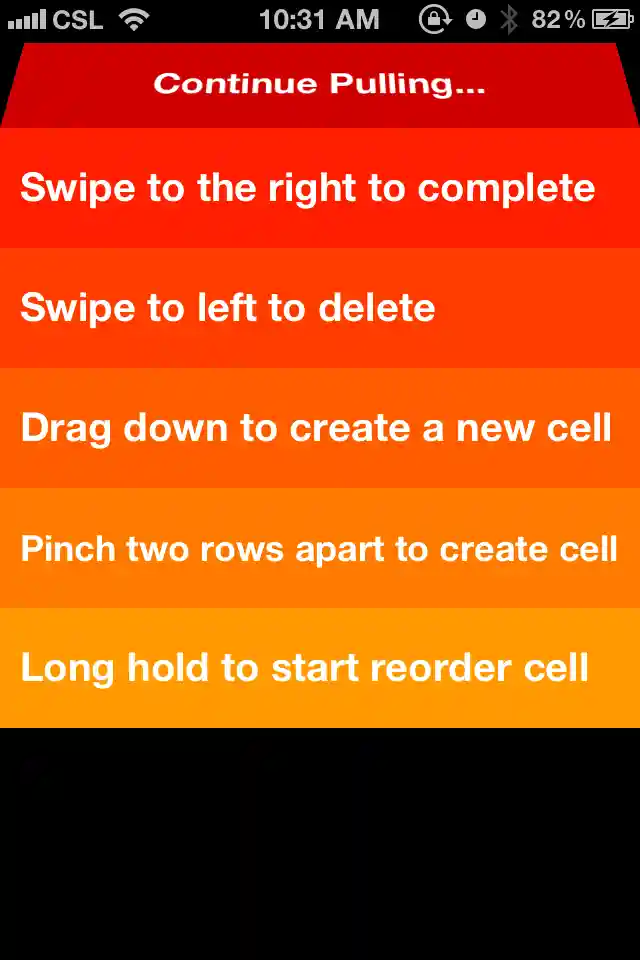Tap the 'Pinch two rows apart to create cell' row
Image resolution: width=640 pixels, height=960 pixels.
(318, 548)
